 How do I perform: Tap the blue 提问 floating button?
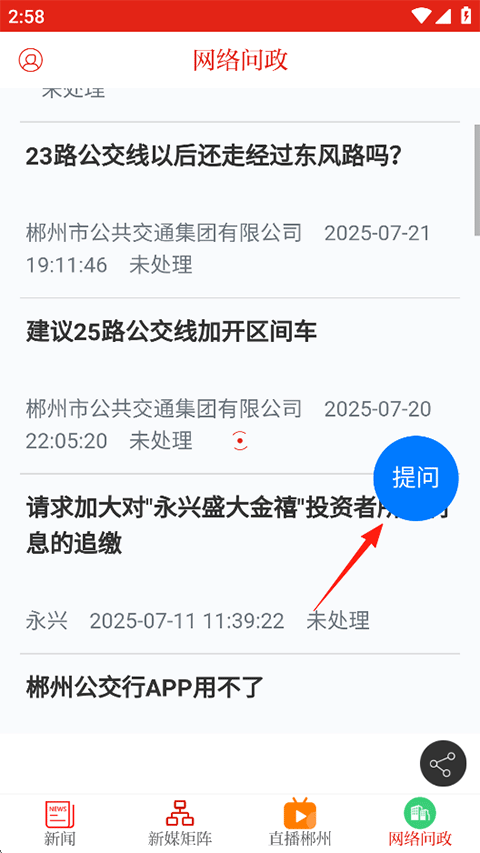(x=416, y=478)
